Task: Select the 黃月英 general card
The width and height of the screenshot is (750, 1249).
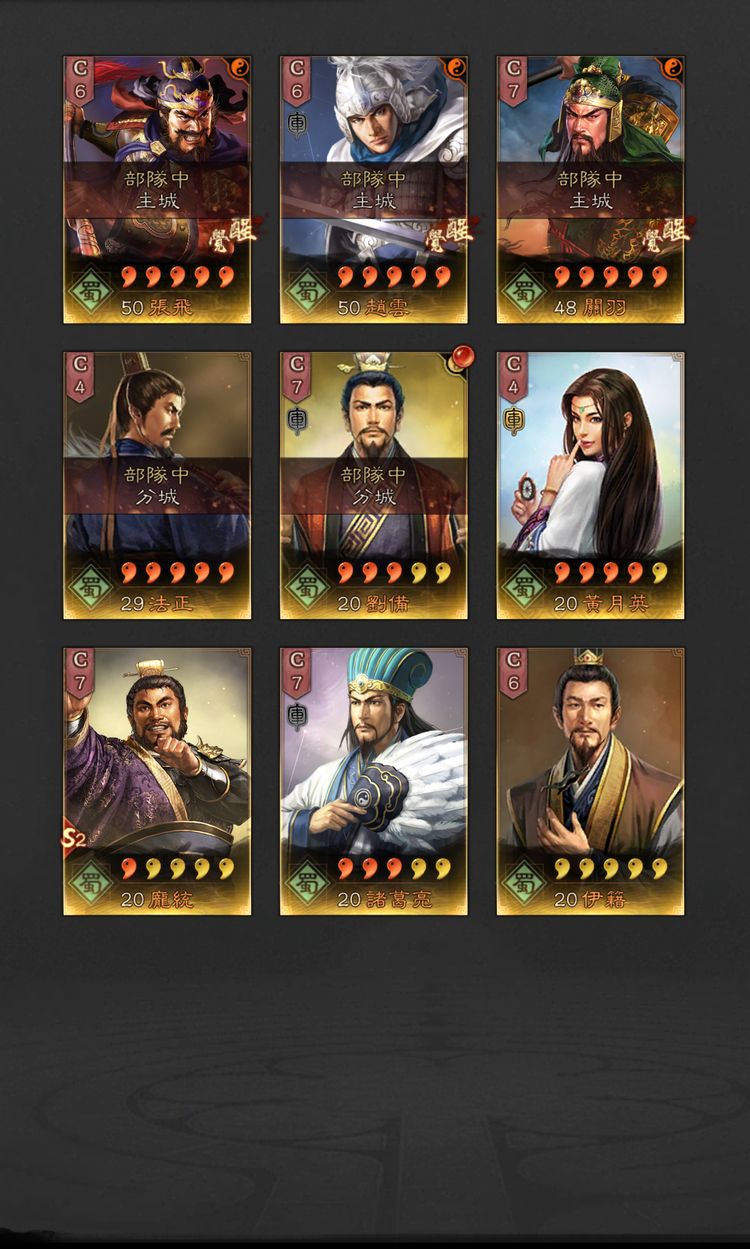Action: [x=590, y=485]
